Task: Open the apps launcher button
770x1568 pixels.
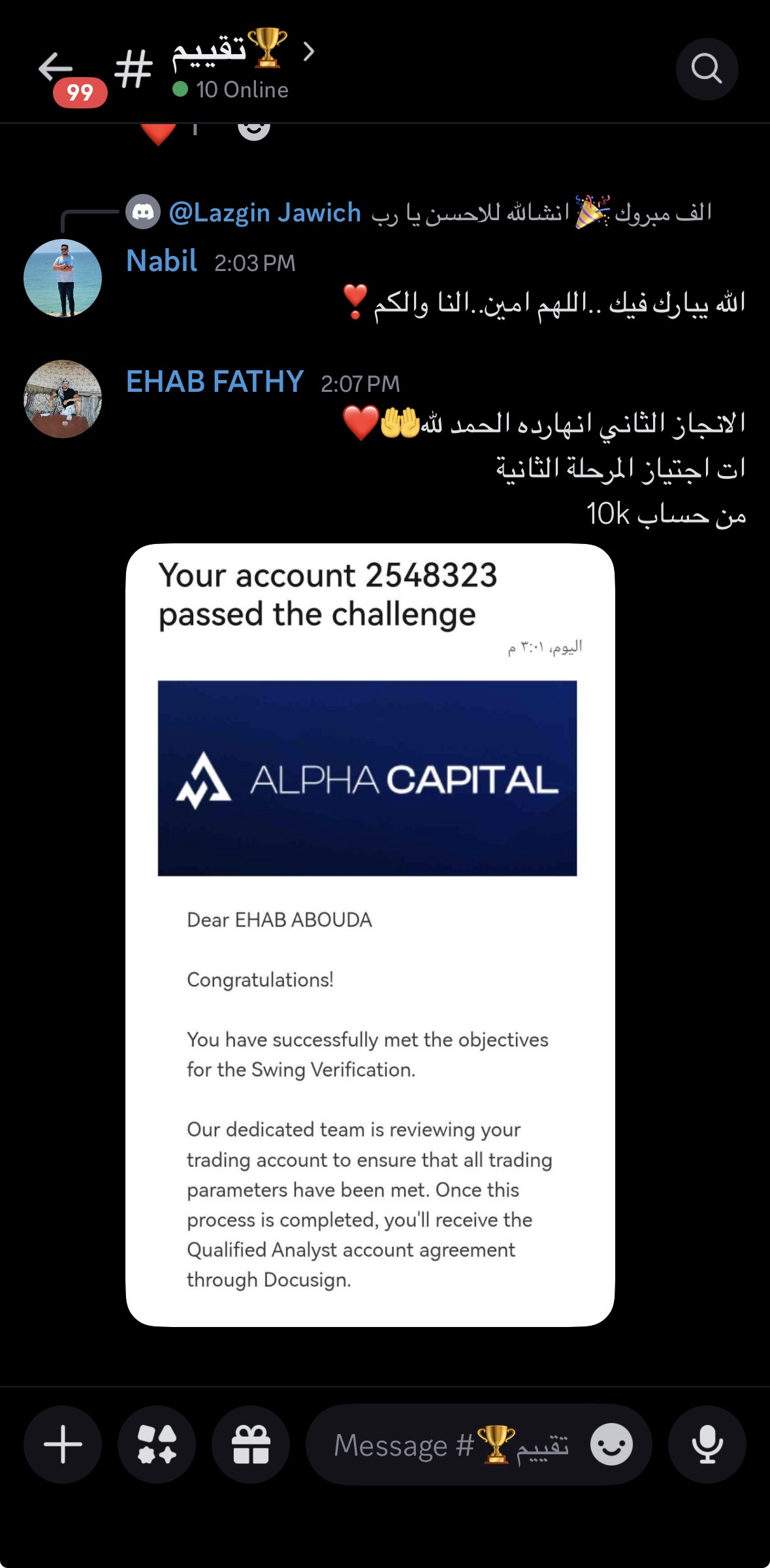Action: (x=157, y=1444)
